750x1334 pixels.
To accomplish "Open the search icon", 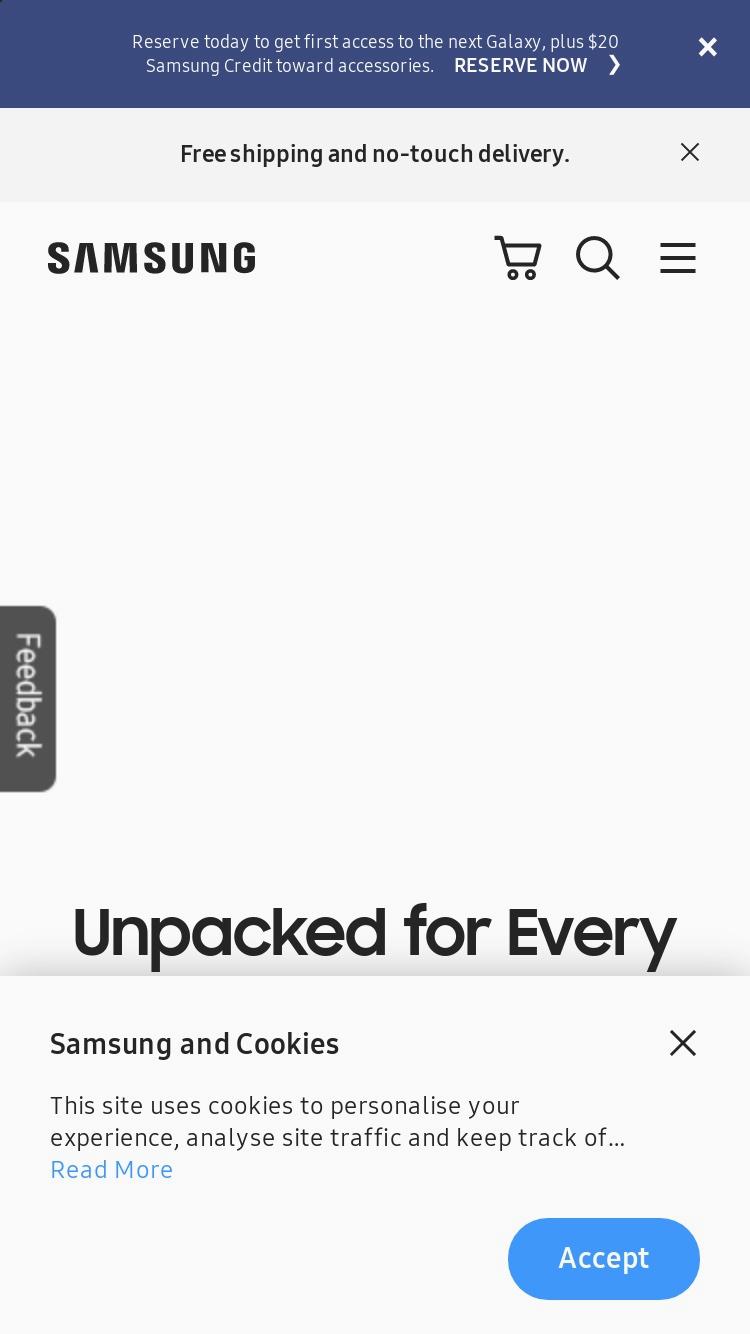I will point(598,258).
